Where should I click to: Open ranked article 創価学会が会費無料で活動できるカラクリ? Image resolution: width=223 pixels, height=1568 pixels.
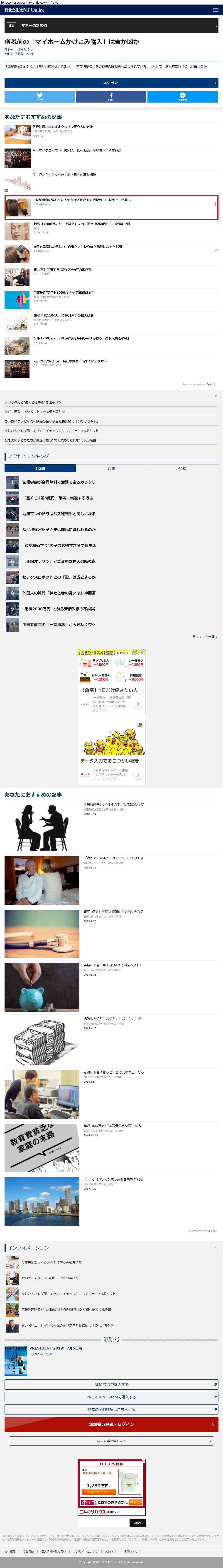point(59,482)
